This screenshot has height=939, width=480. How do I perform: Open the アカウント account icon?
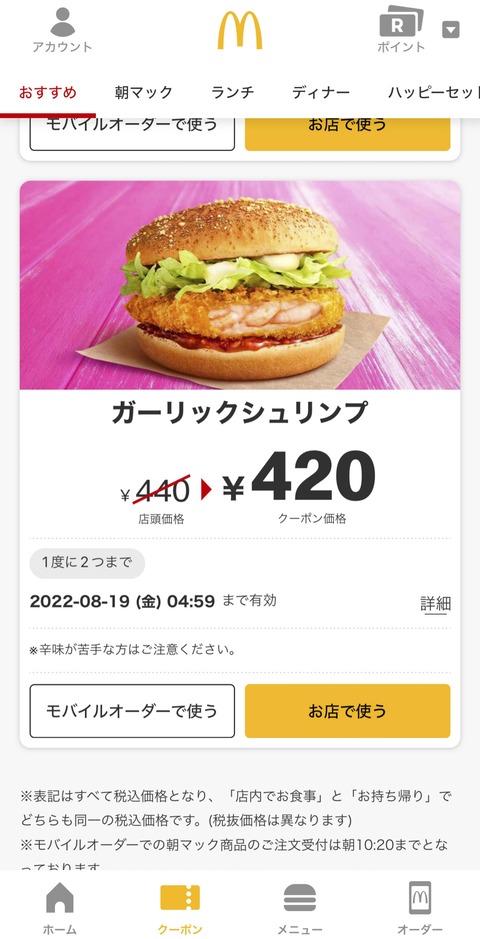pos(62,30)
